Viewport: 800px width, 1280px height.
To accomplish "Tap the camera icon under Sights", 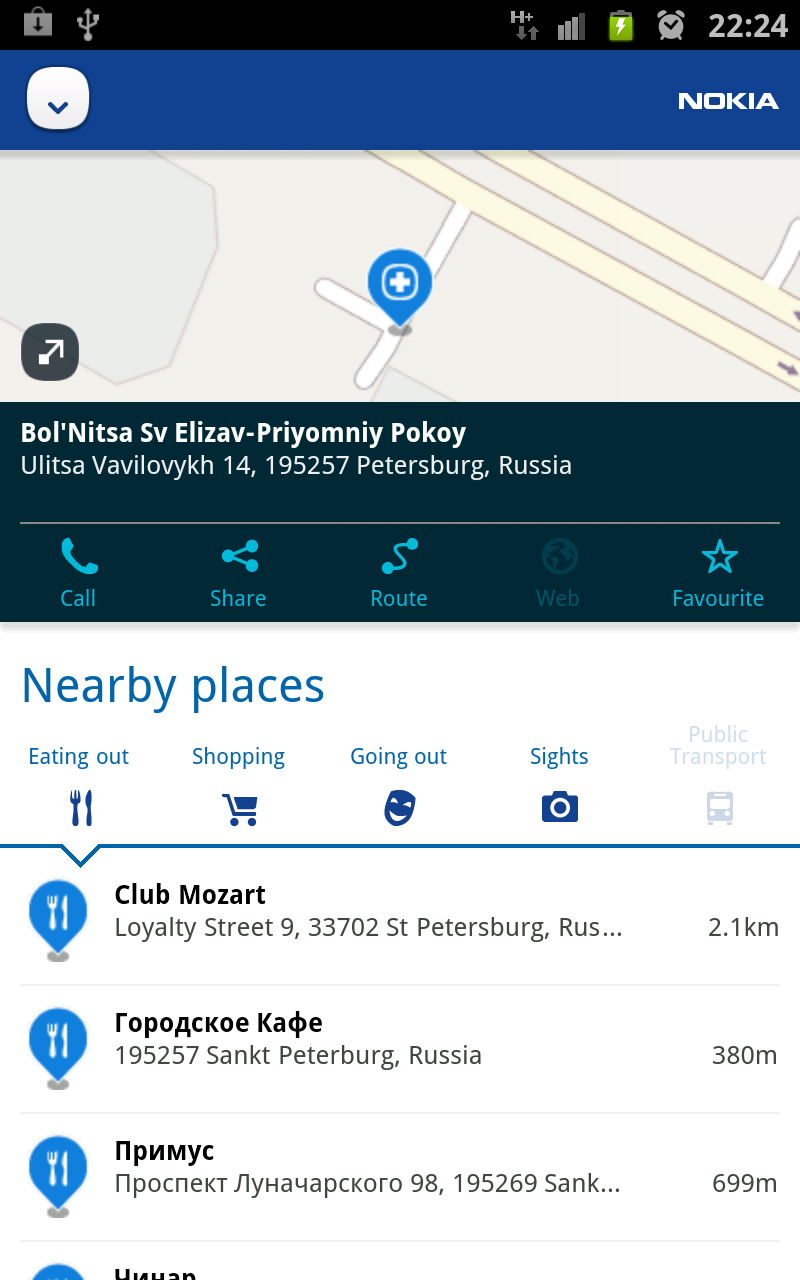I will point(559,806).
